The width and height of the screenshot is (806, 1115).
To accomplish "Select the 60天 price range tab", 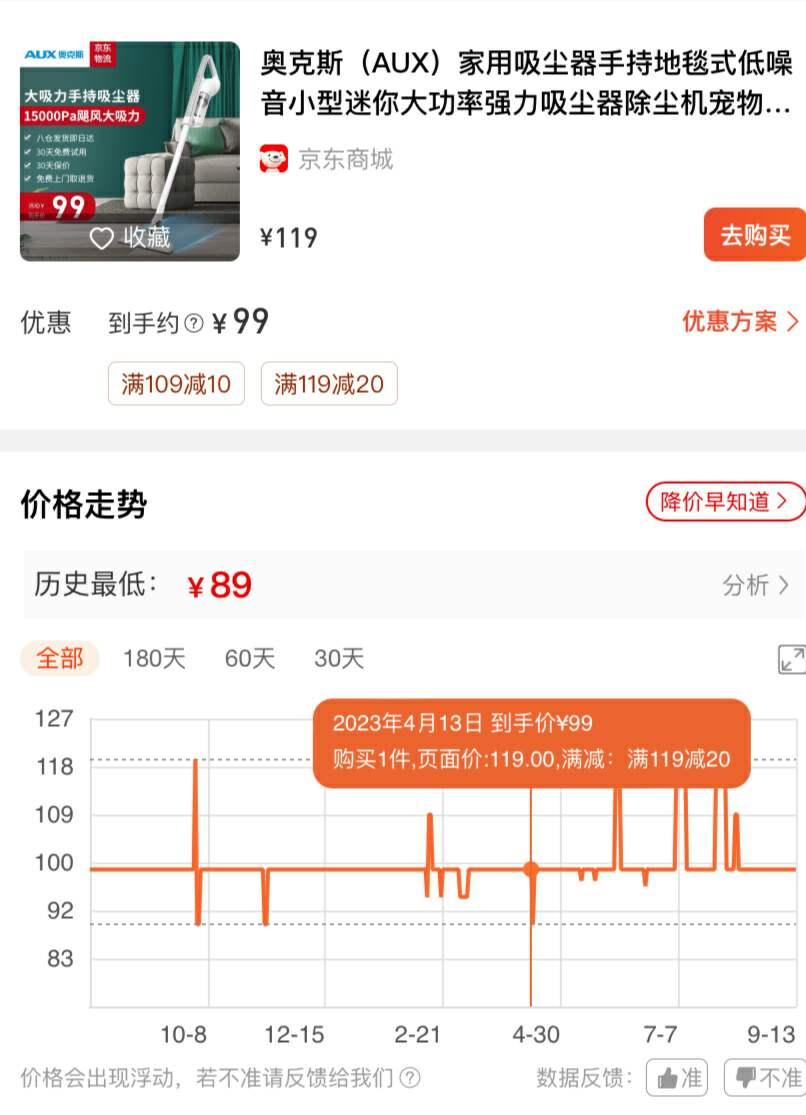I will 248,658.
